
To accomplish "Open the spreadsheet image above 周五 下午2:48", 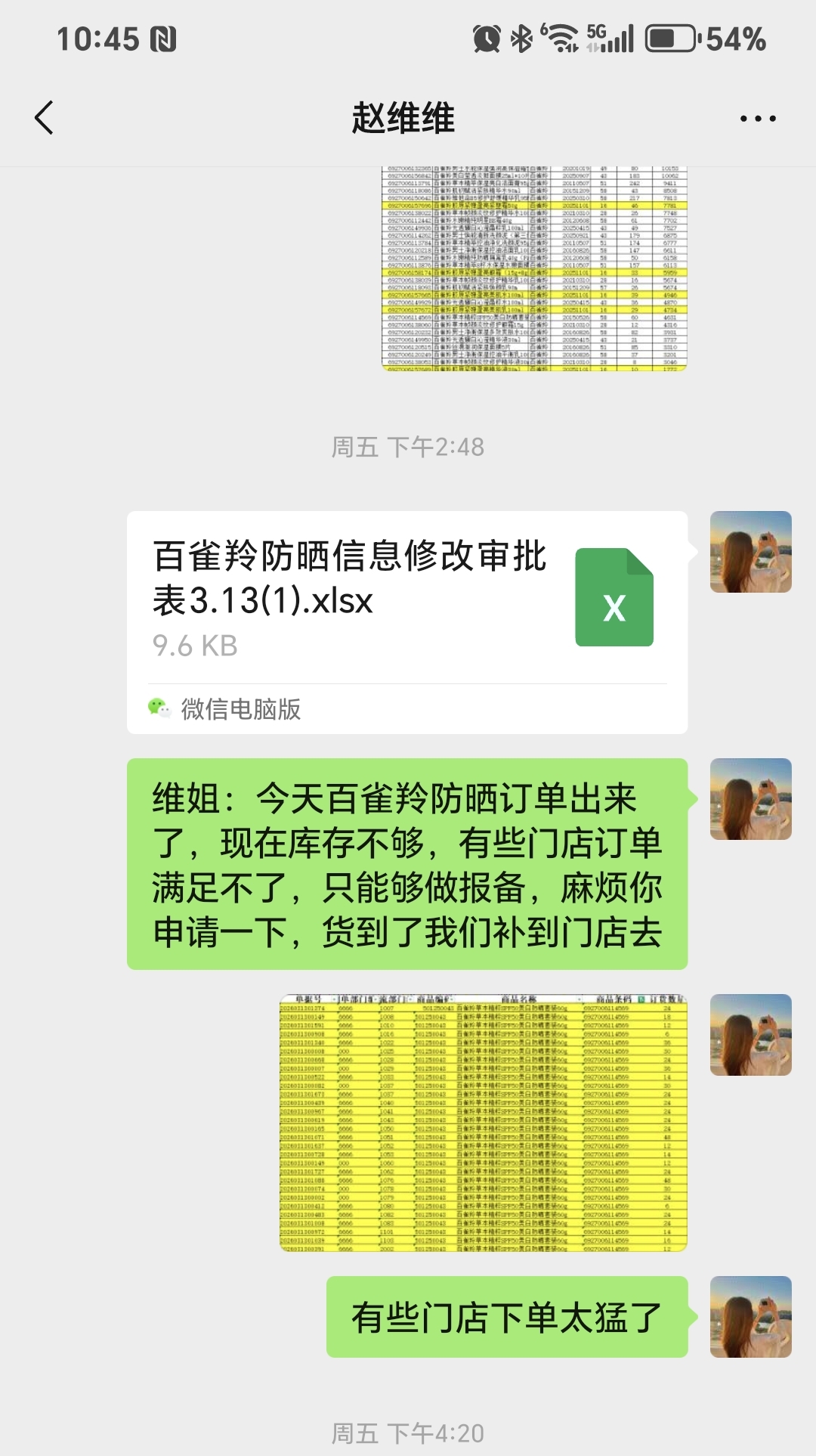I will pyautogui.click(x=534, y=268).
